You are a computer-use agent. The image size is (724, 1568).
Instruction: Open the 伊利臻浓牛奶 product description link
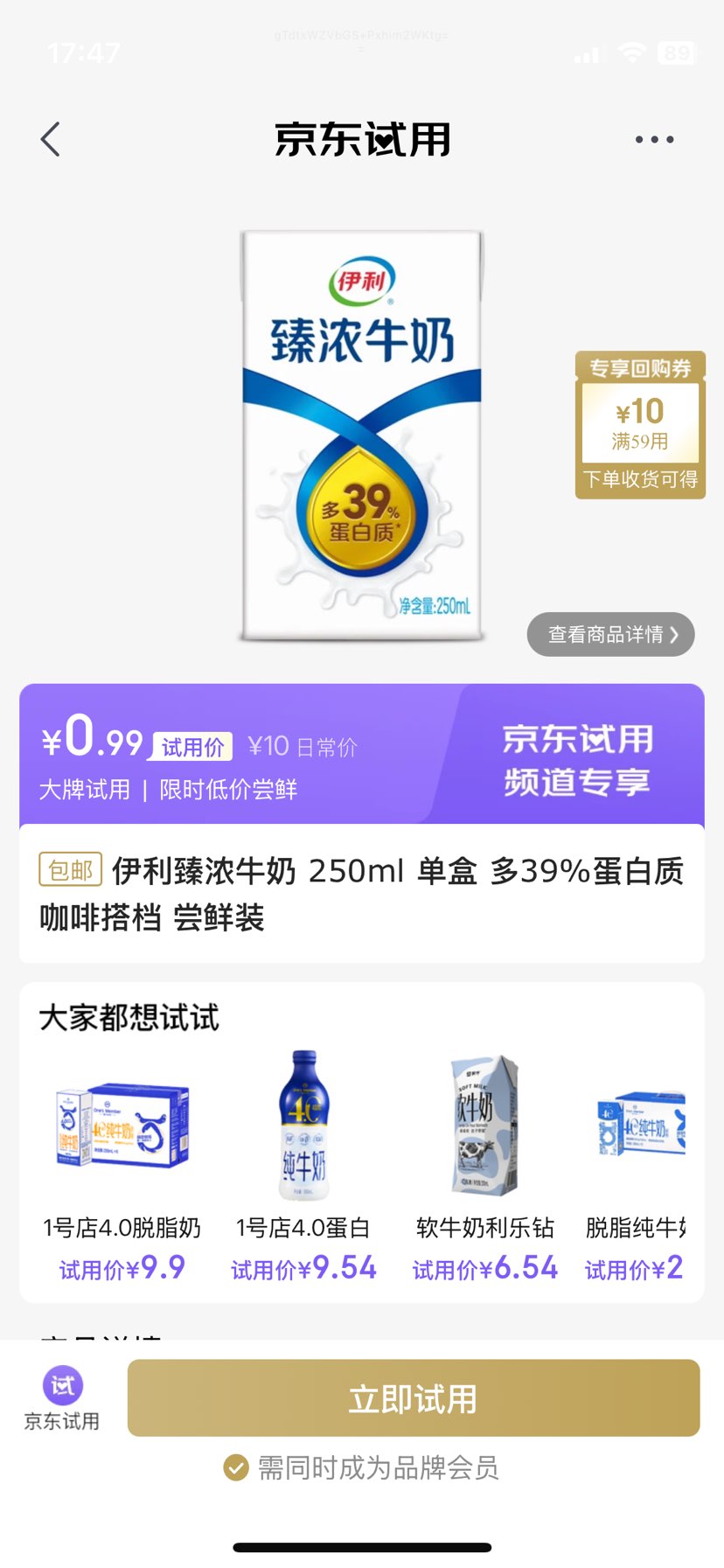[x=361, y=894]
